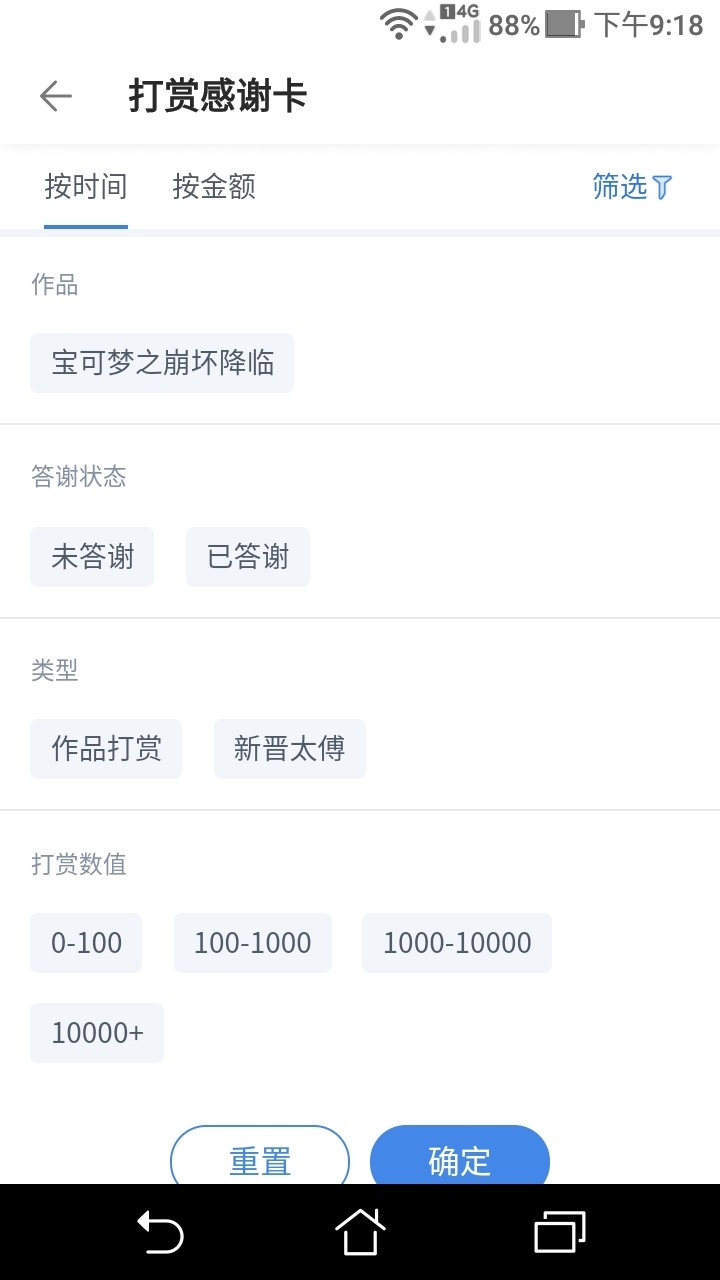Select the work 宝可梦之崩坏降临 chip
Image resolution: width=720 pixels, height=1280 pixels.
coord(162,363)
